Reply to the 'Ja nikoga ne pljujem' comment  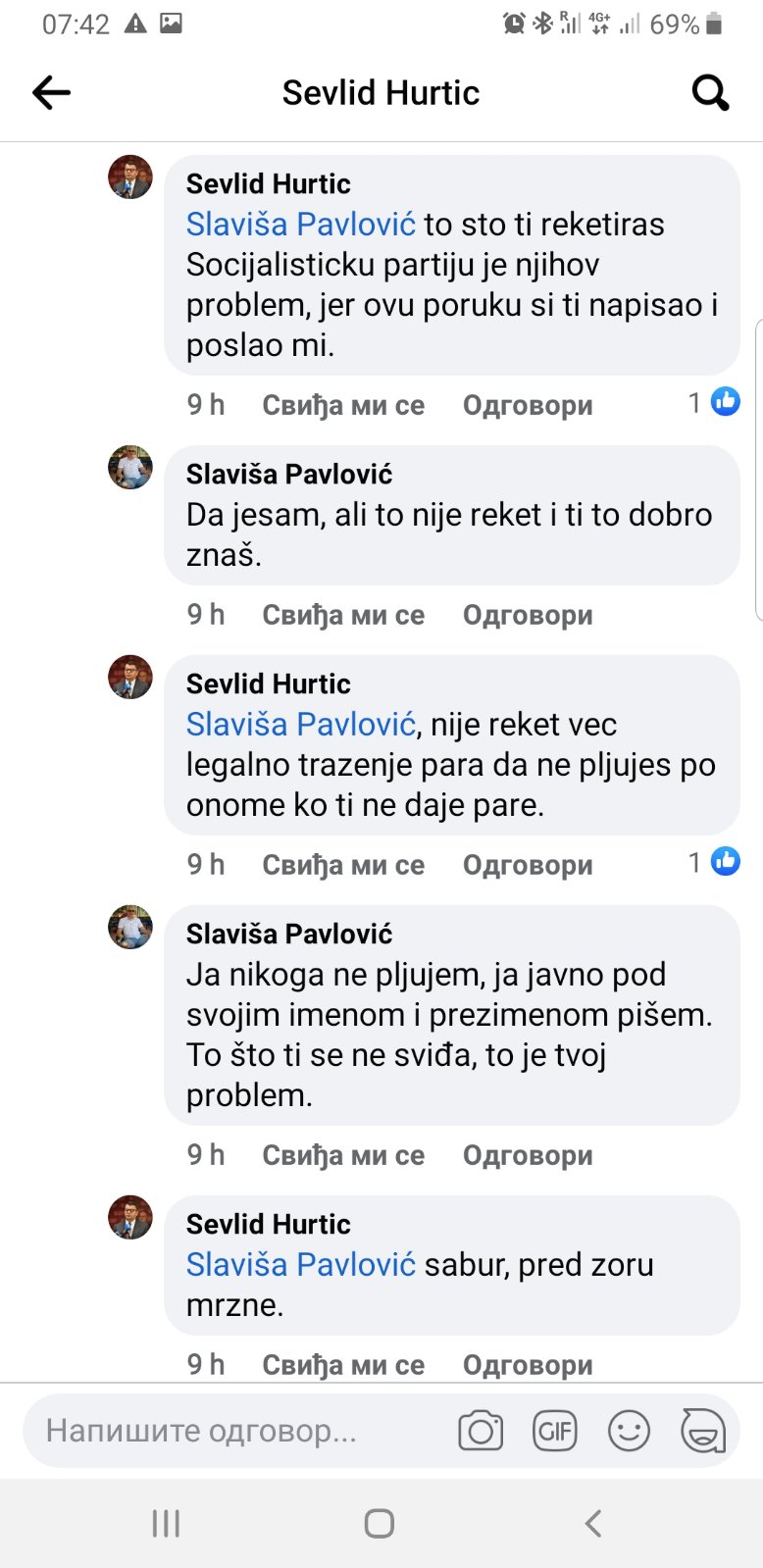click(x=527, y=1155)
